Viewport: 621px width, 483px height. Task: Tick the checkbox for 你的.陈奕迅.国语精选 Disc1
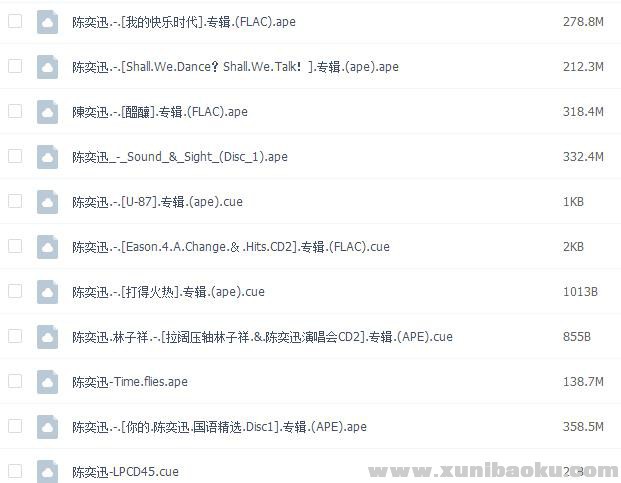click(x=15, y=426)
